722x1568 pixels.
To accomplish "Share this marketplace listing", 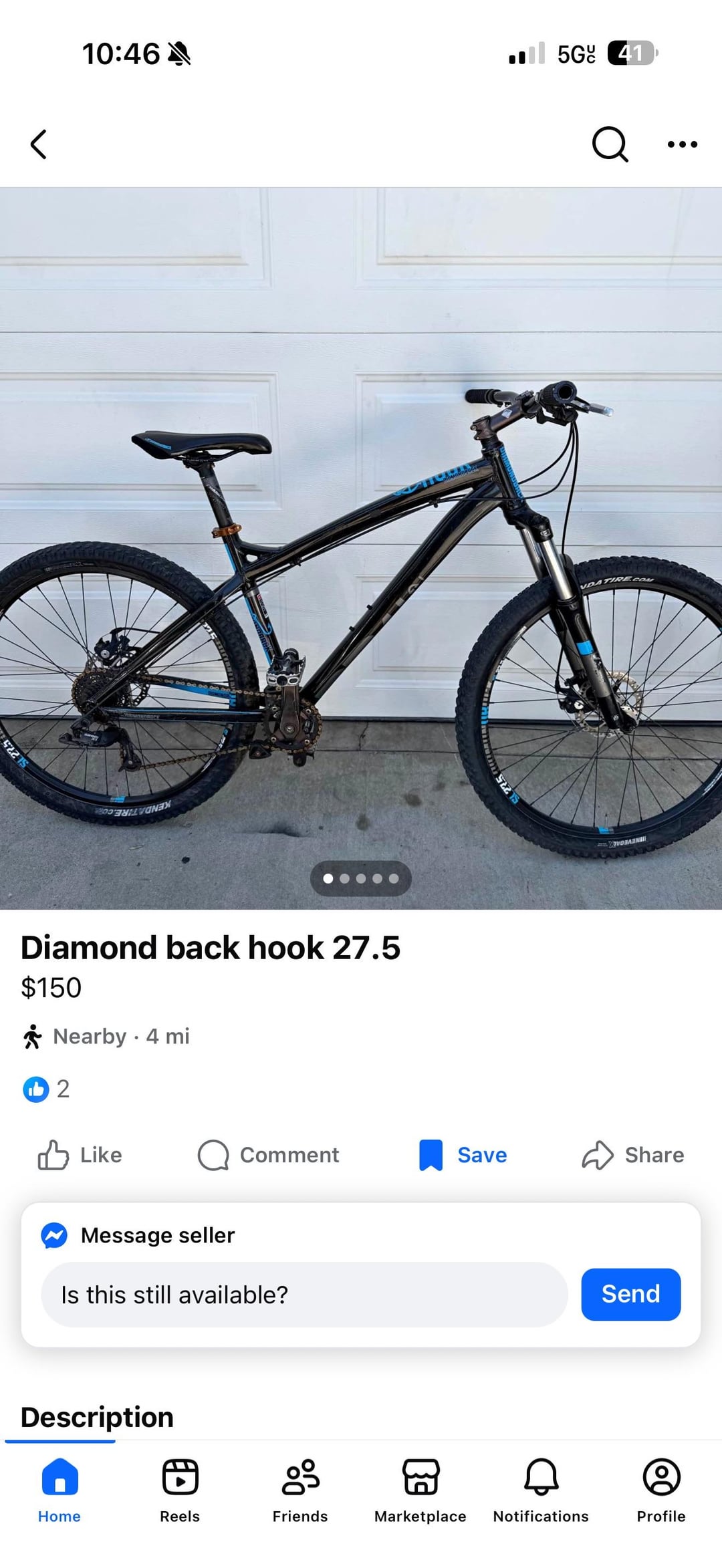I will tap(632, 1155).
